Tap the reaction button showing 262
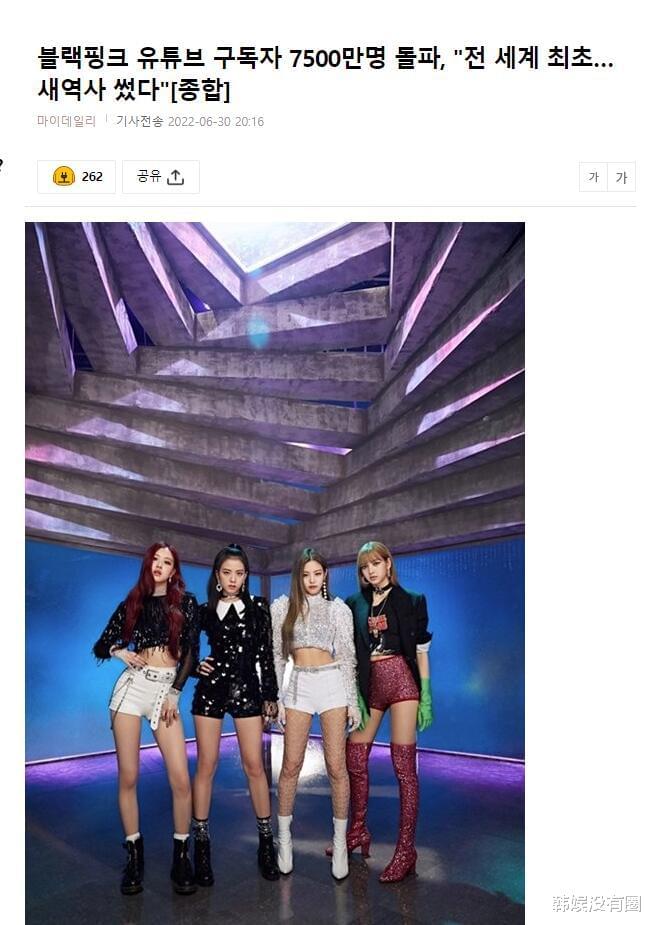This screenshot has height=925, width=651. click(76, 177)
